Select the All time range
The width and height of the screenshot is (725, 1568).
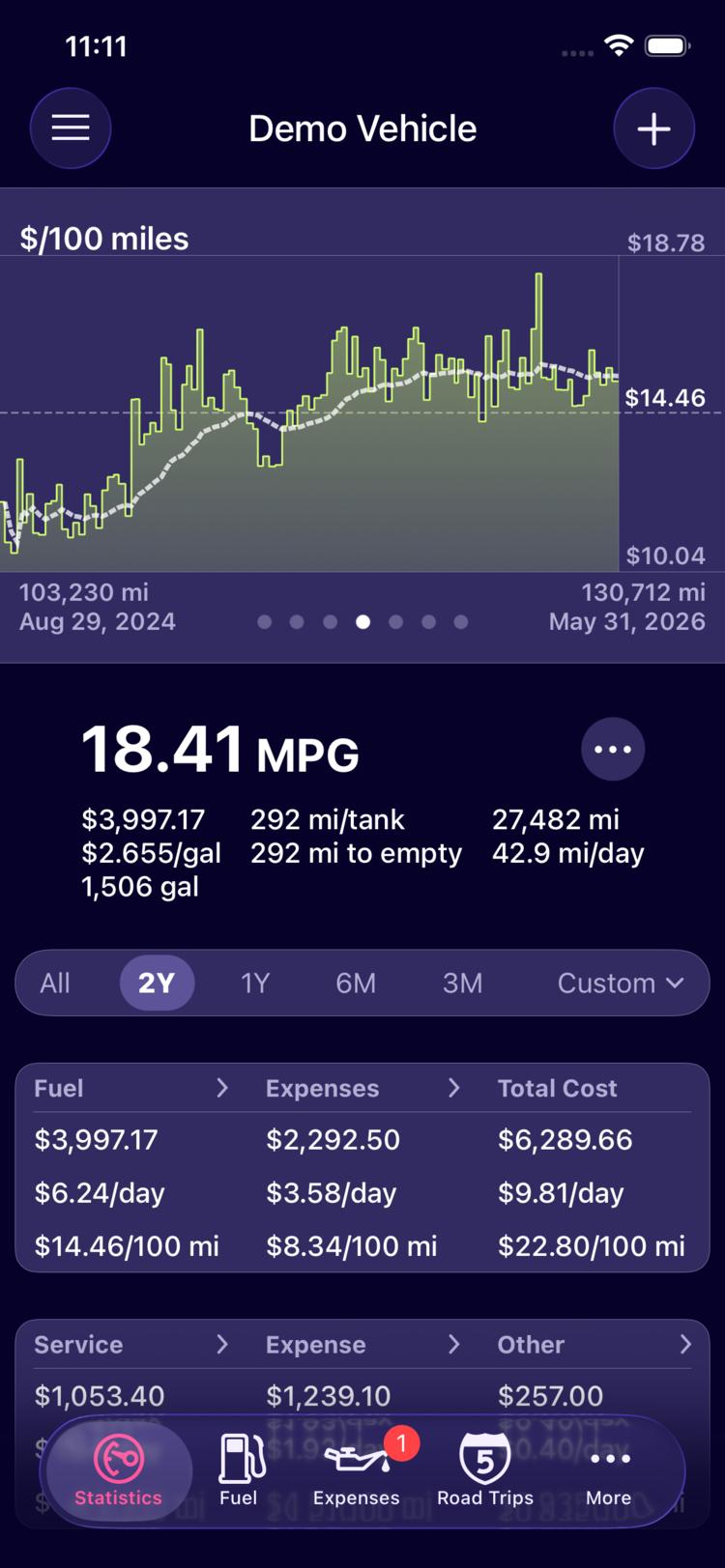(x=55, y=983)
